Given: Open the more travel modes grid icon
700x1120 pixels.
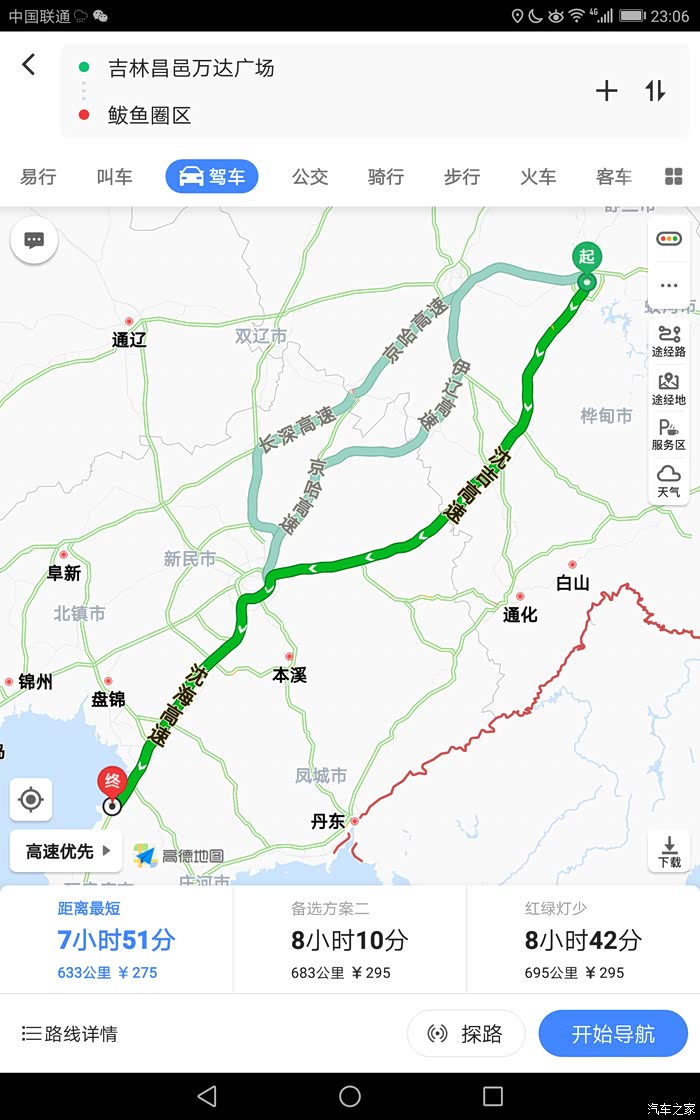Looking at the screenshot, I should (x=674, y=176).
